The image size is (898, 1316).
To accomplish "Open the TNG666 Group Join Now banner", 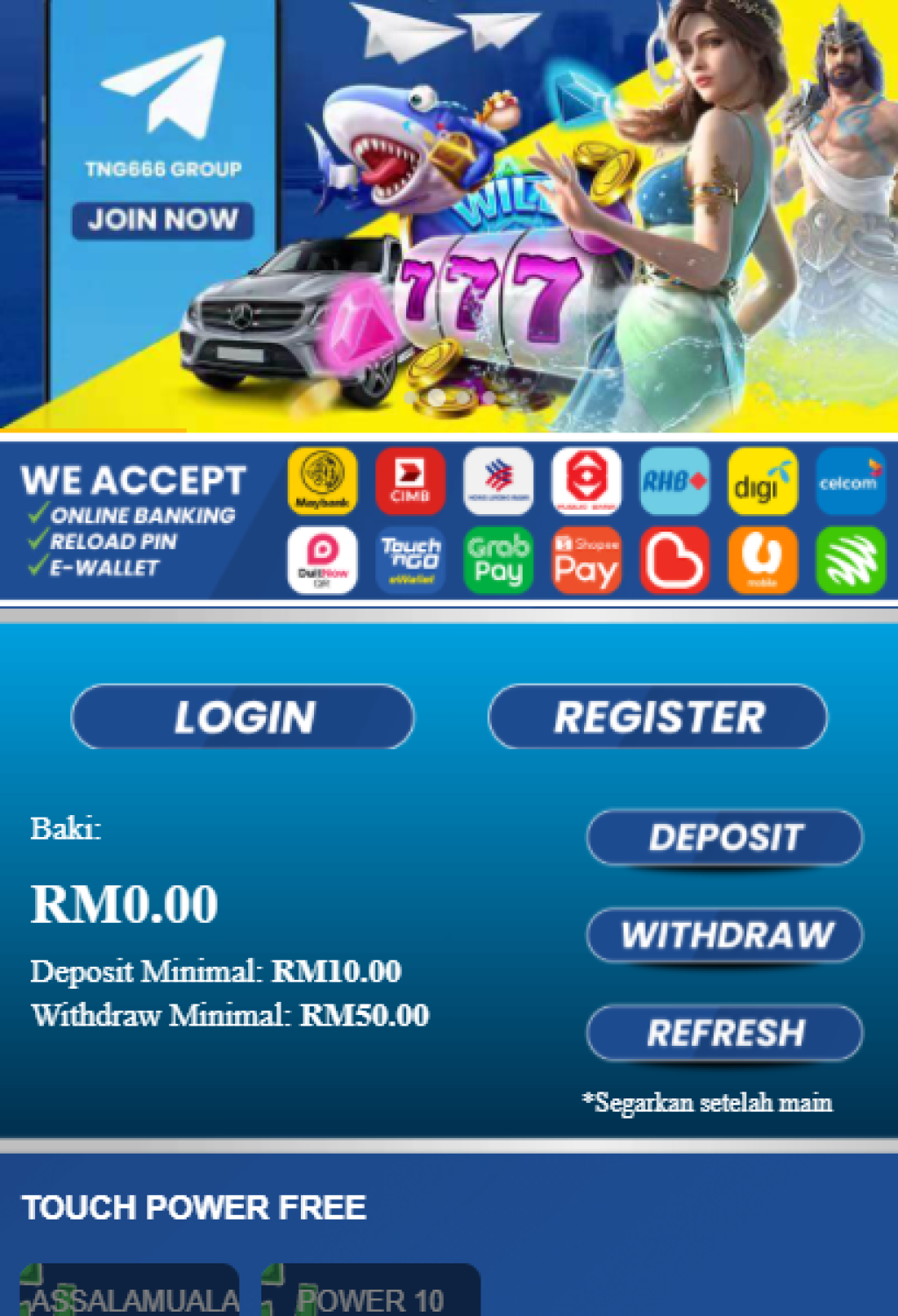I will pos(163,219).
